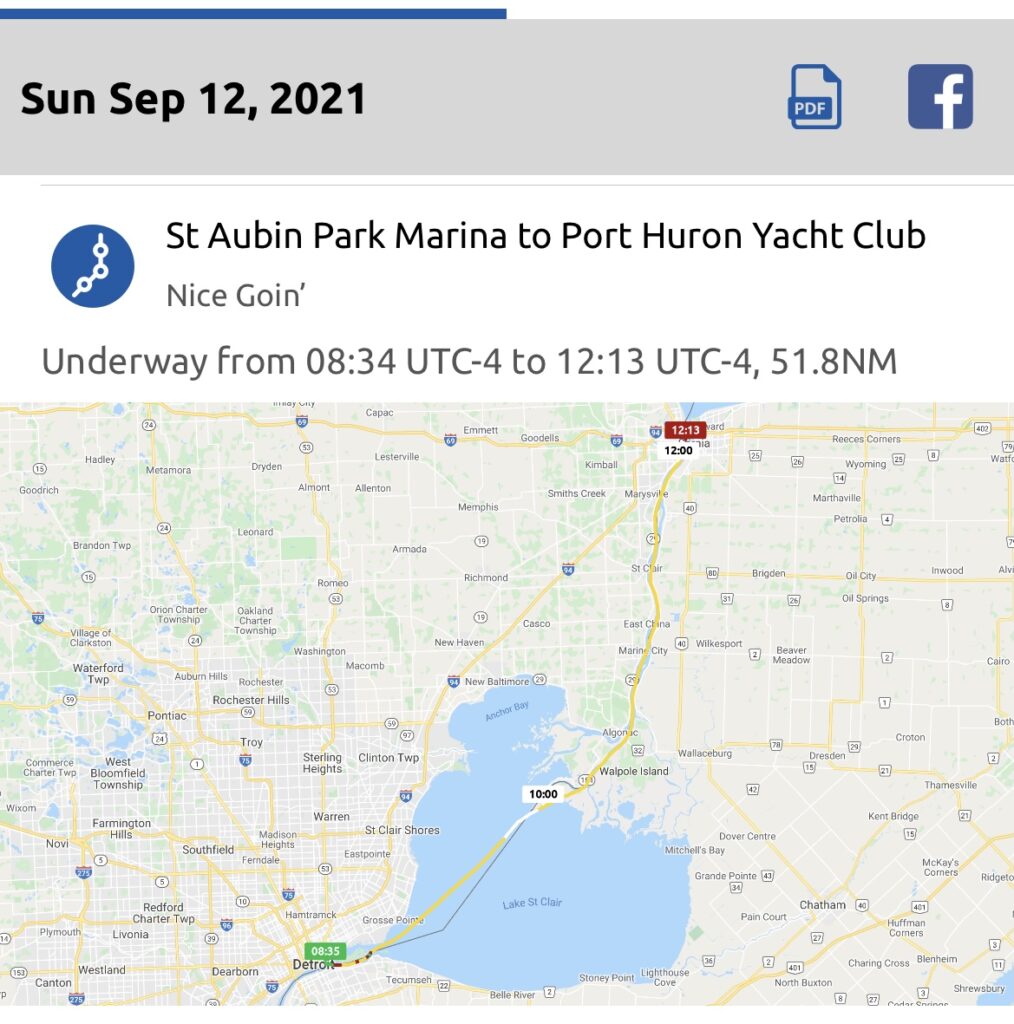1014x1024 pixels.
Task: Export the log entry as PDF
Action: (x=814, y=97)
